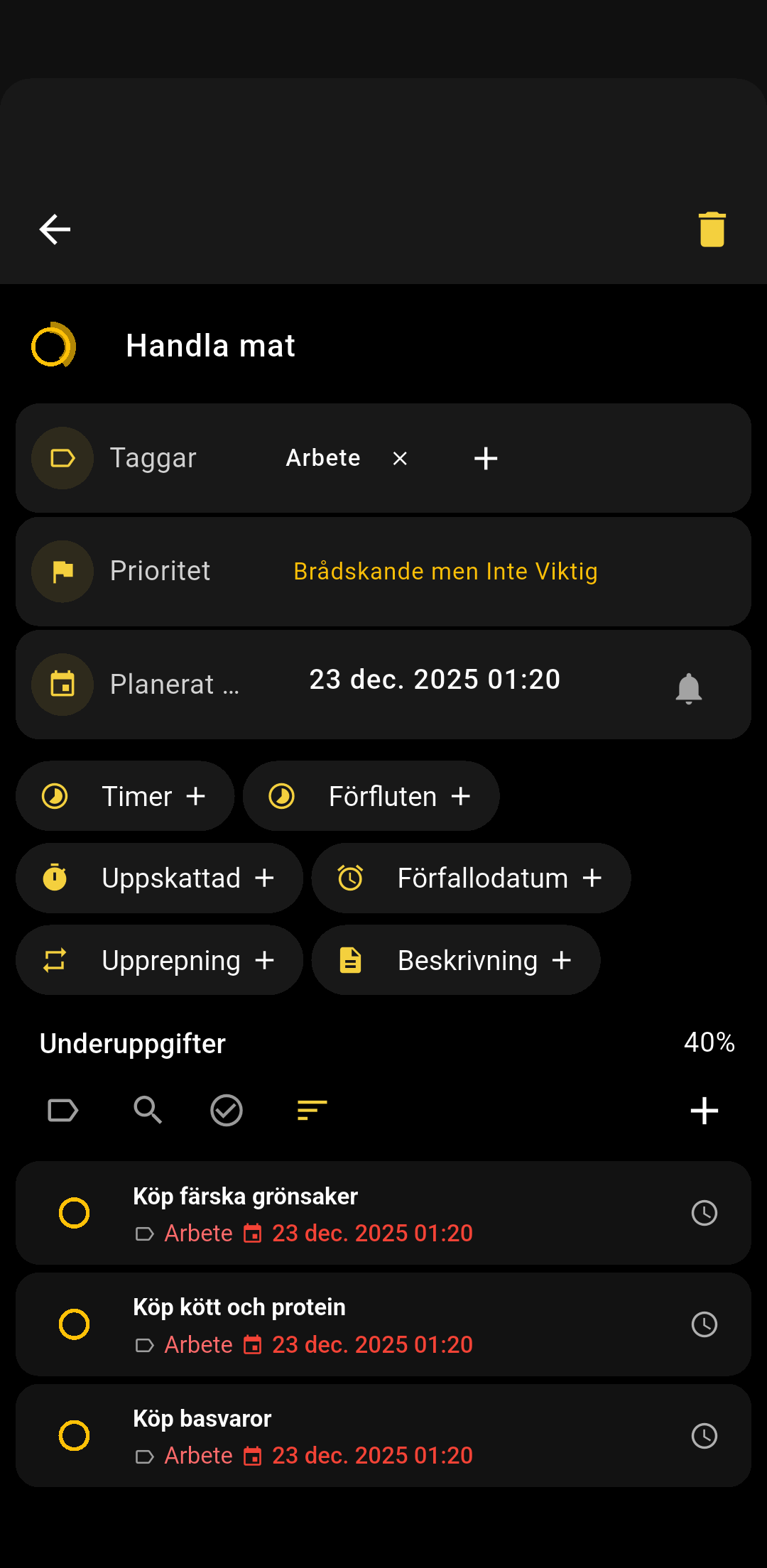
Task: Add a new tag in Taggar
Action: (x=486, y=459)
